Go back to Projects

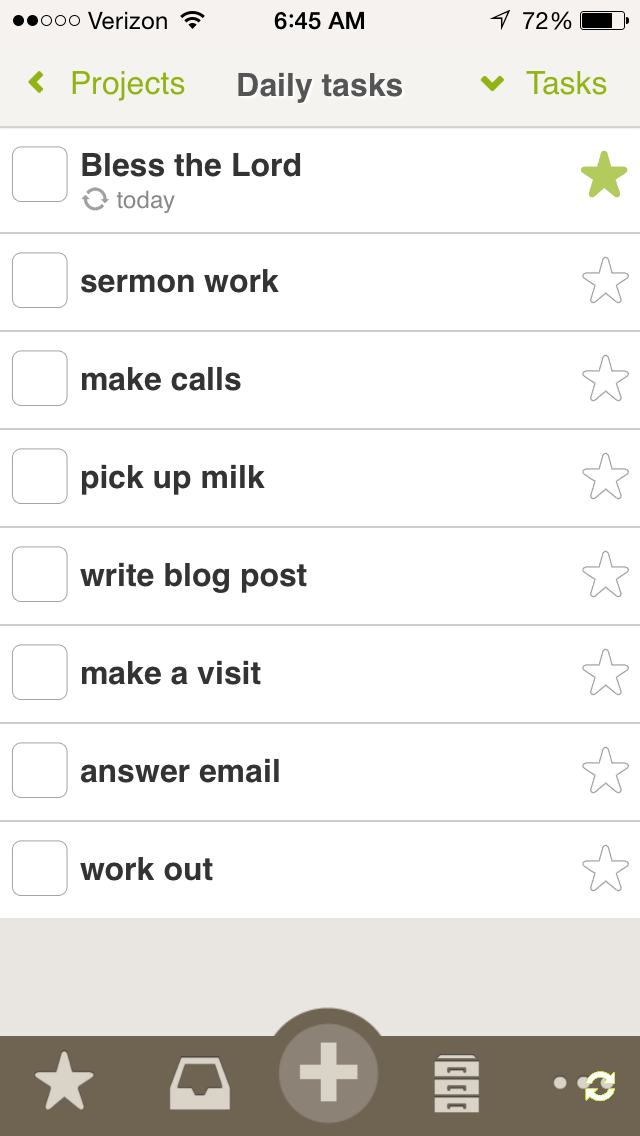coord(108,84)
